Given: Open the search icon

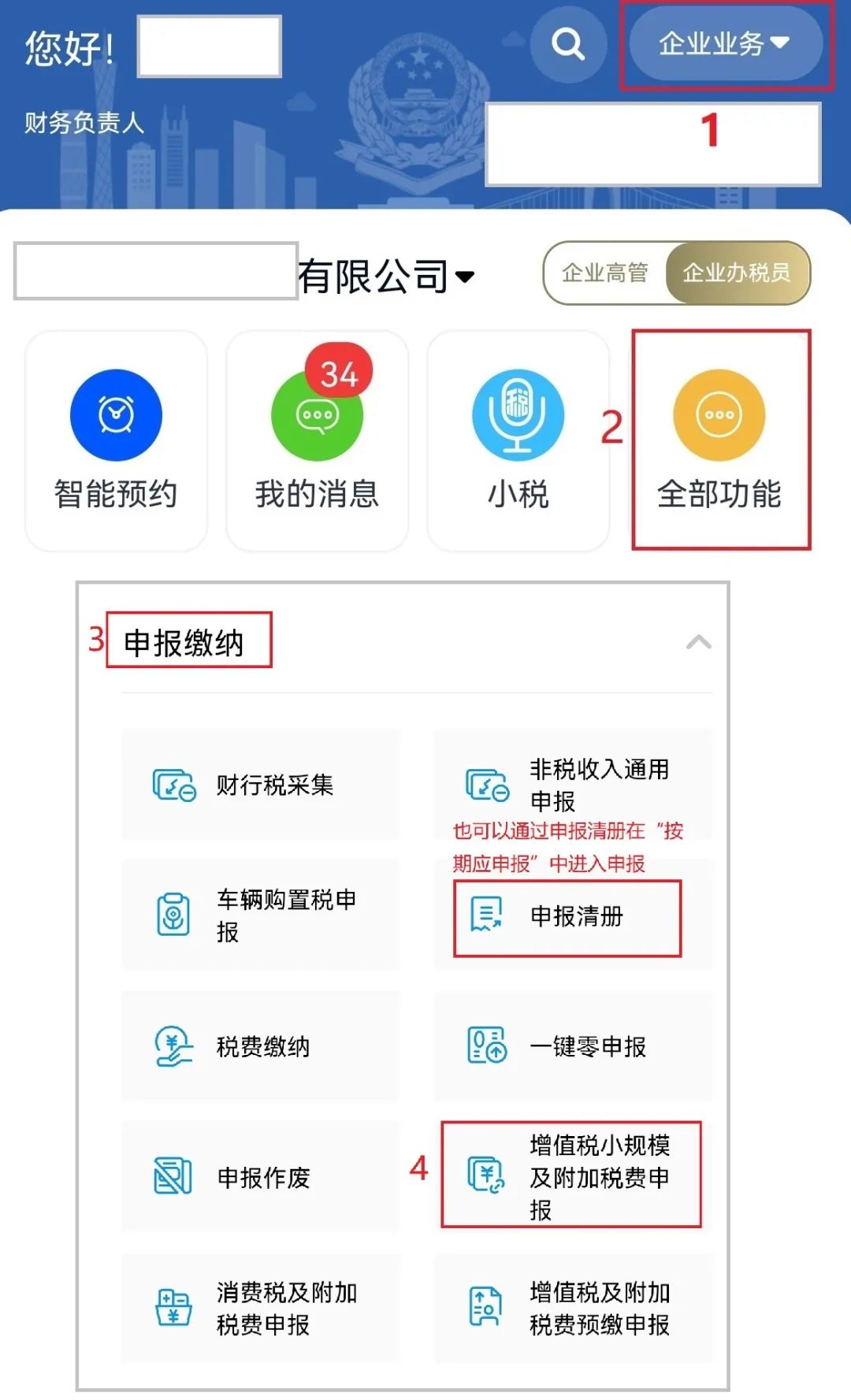Looking at the screenshot, I should (567, 44).
